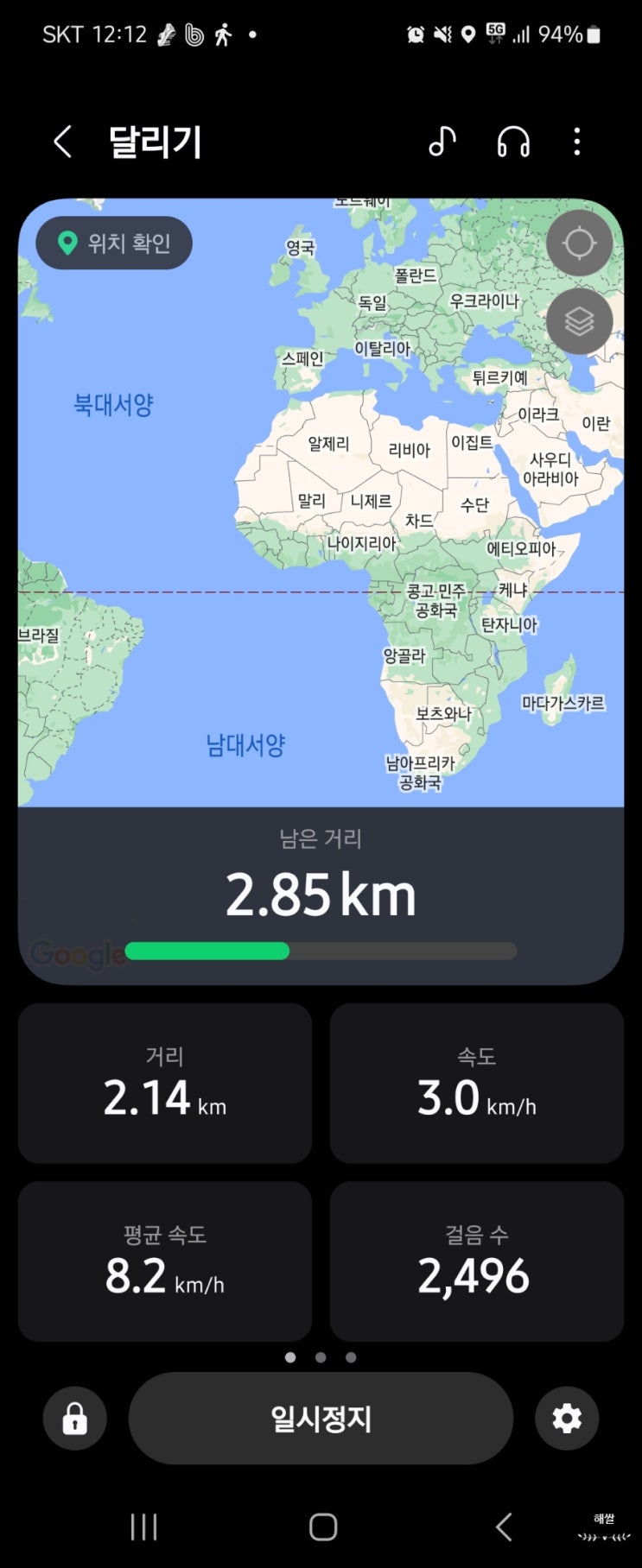Center the map on my location
This screenshot has width=642, height=1568.
[579, 243]
